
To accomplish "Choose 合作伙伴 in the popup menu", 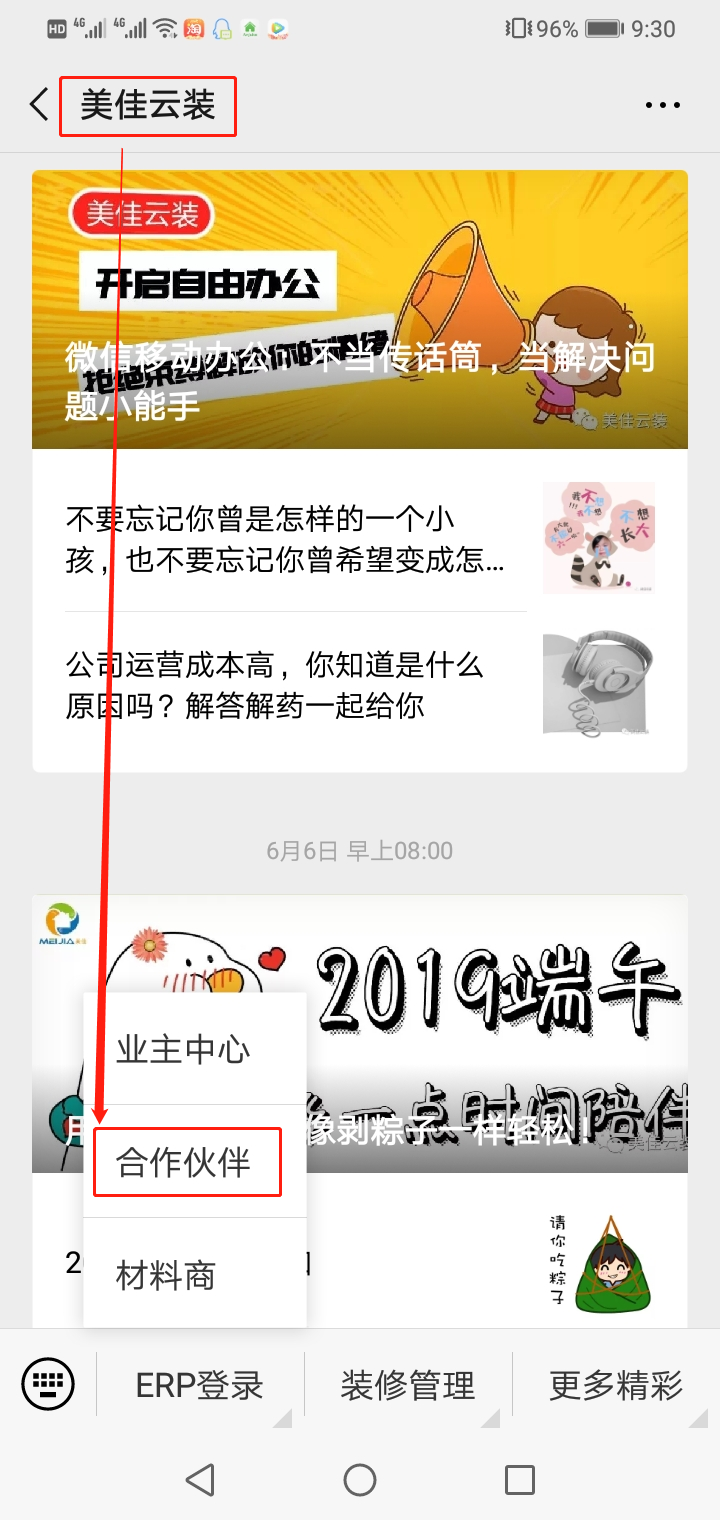I will tap(186, 1162).
